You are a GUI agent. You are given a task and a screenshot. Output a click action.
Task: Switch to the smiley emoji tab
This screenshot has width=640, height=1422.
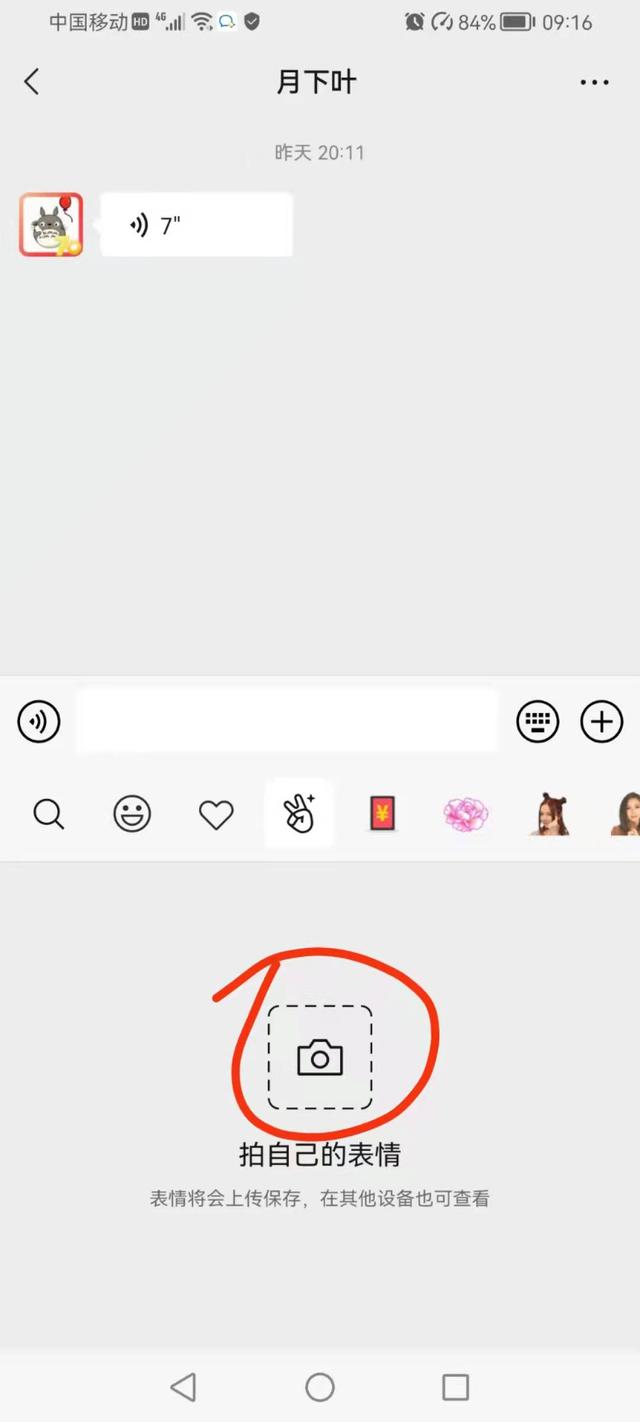132,814
